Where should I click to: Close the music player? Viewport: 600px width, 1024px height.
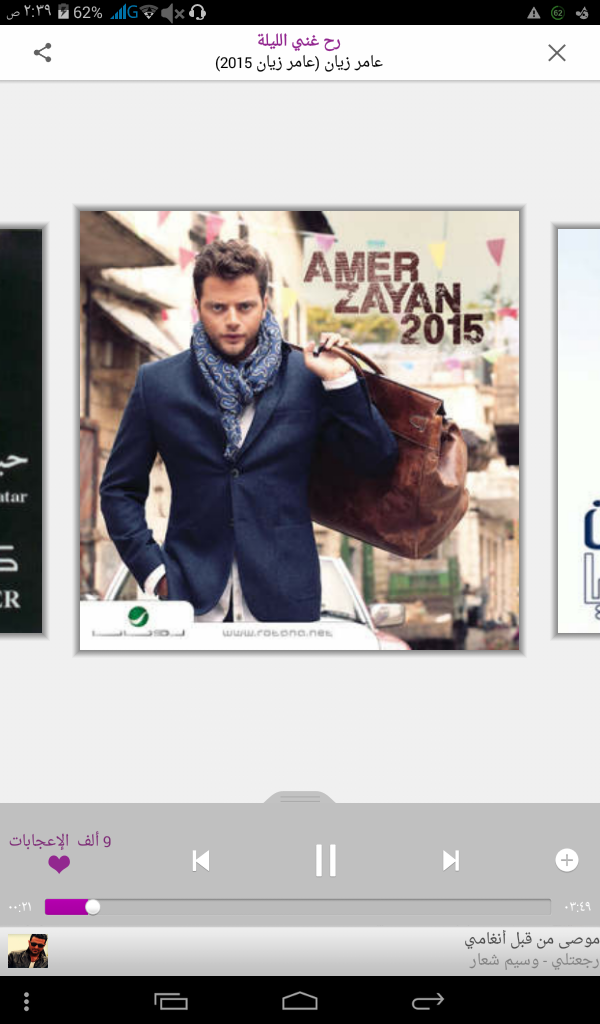556,53
